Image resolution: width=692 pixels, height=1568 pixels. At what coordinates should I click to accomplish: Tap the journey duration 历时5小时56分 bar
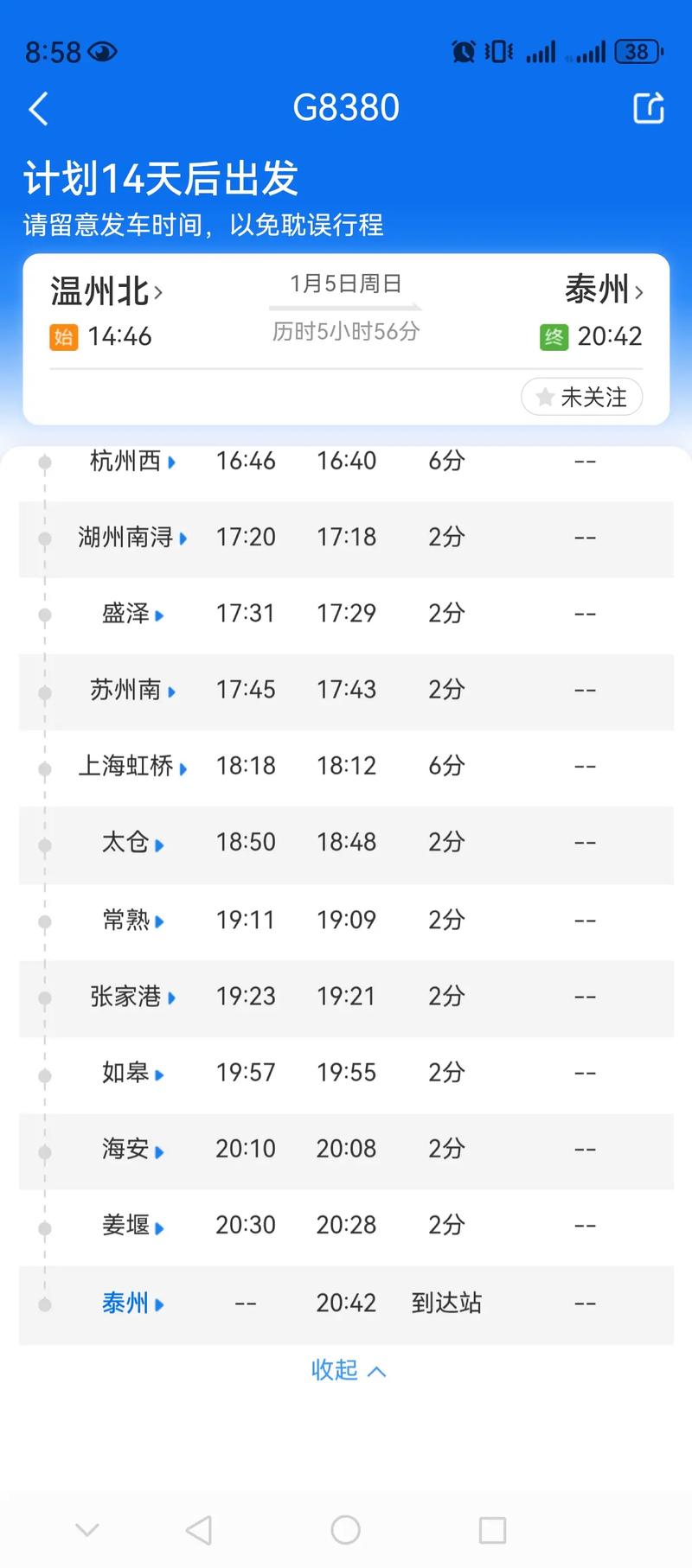(x=346, y=333)
